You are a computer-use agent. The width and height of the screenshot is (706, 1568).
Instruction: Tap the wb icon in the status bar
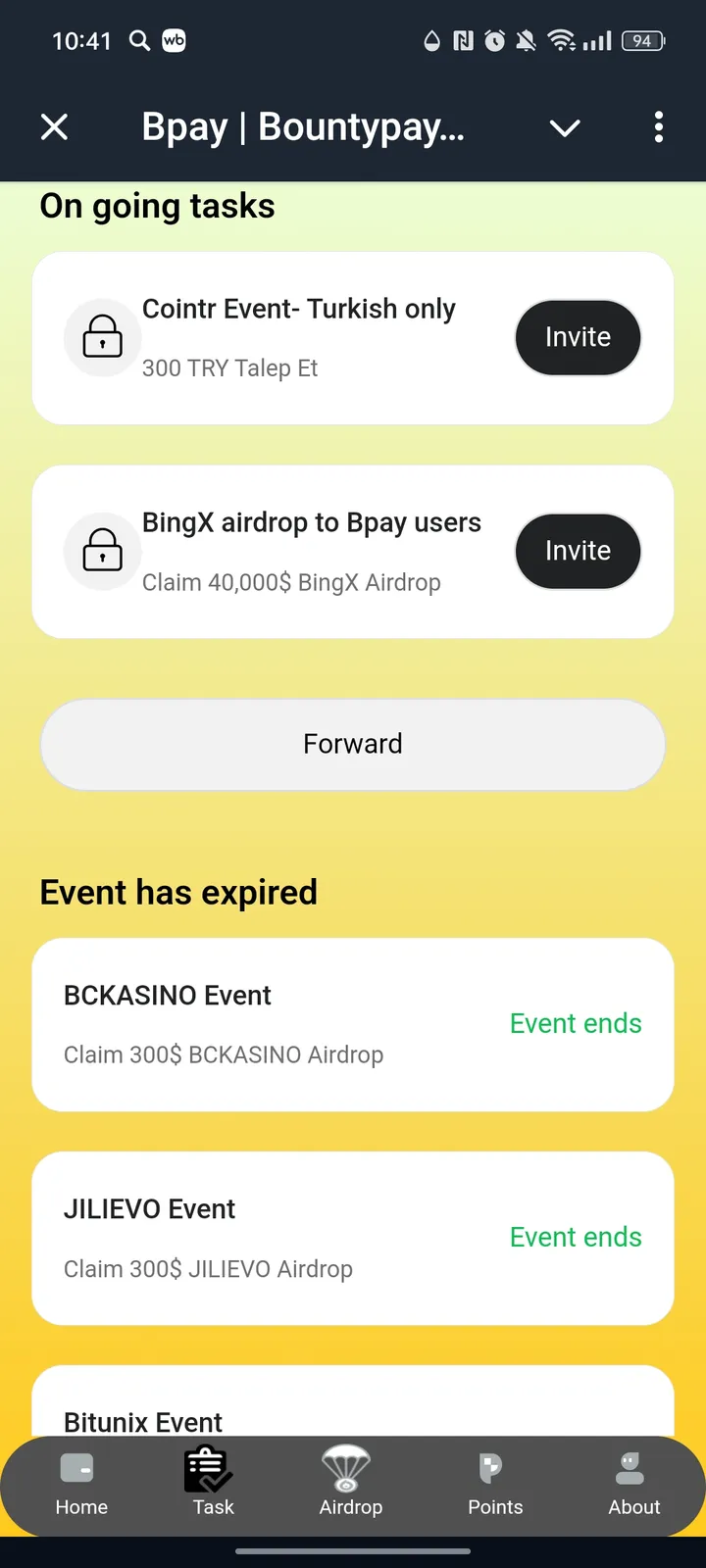(175, 41)
